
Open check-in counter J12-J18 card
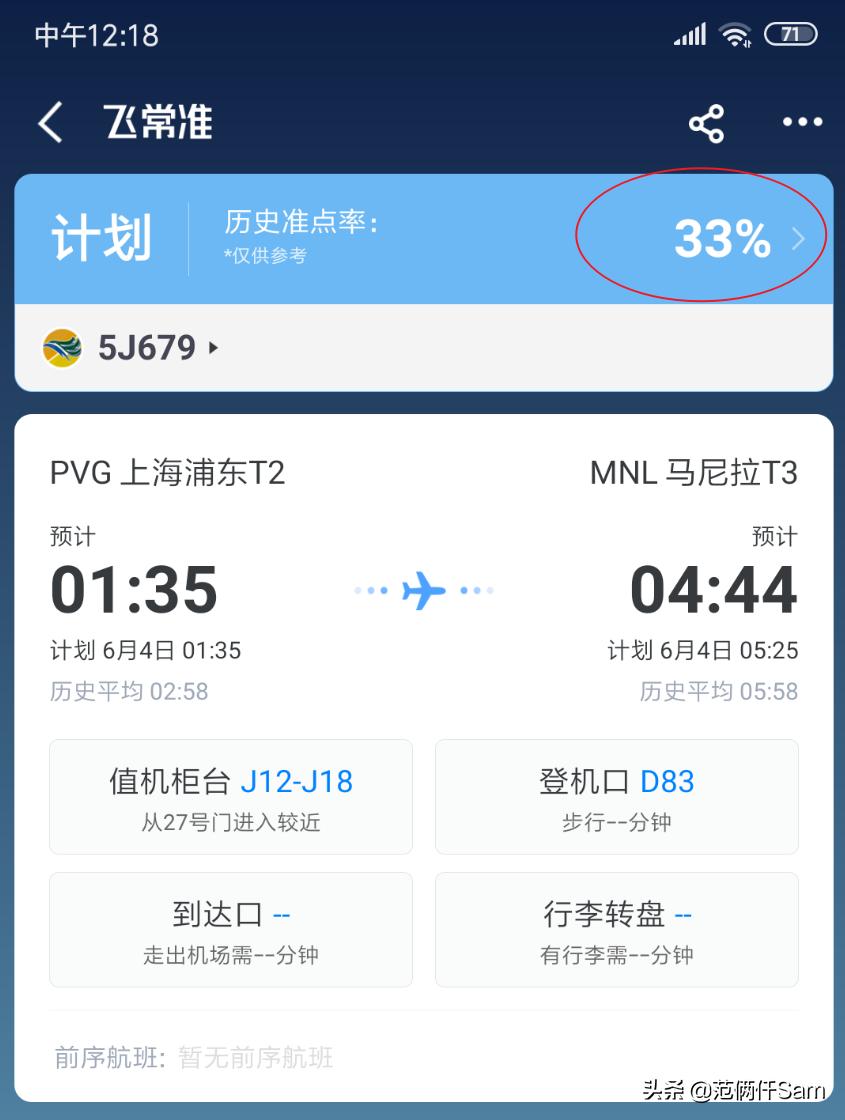tap(230, 797)
